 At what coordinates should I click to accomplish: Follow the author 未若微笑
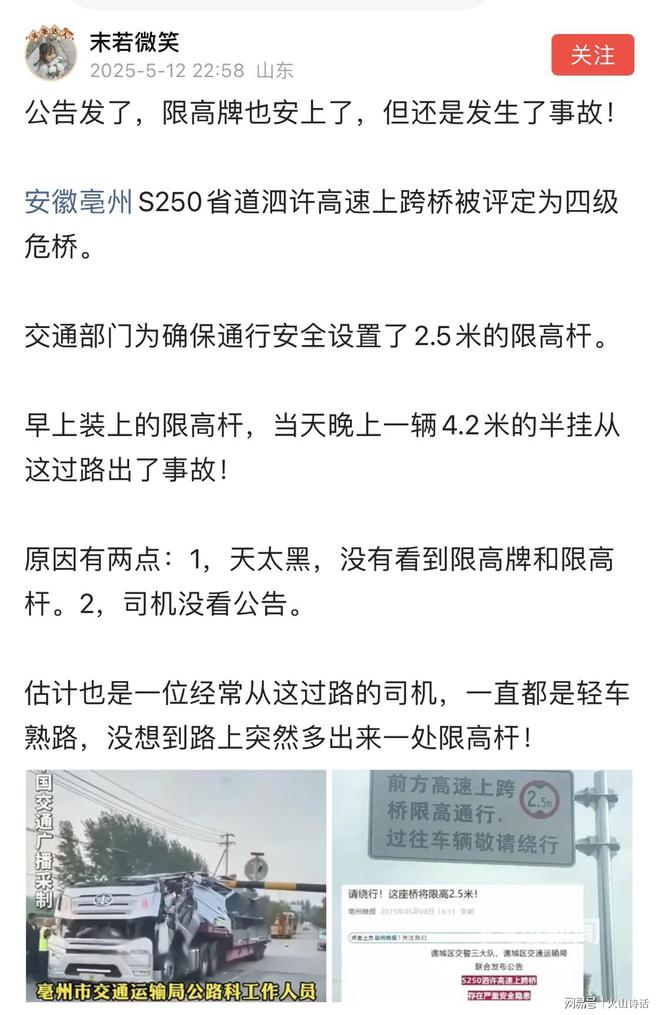tap(592, 56)
